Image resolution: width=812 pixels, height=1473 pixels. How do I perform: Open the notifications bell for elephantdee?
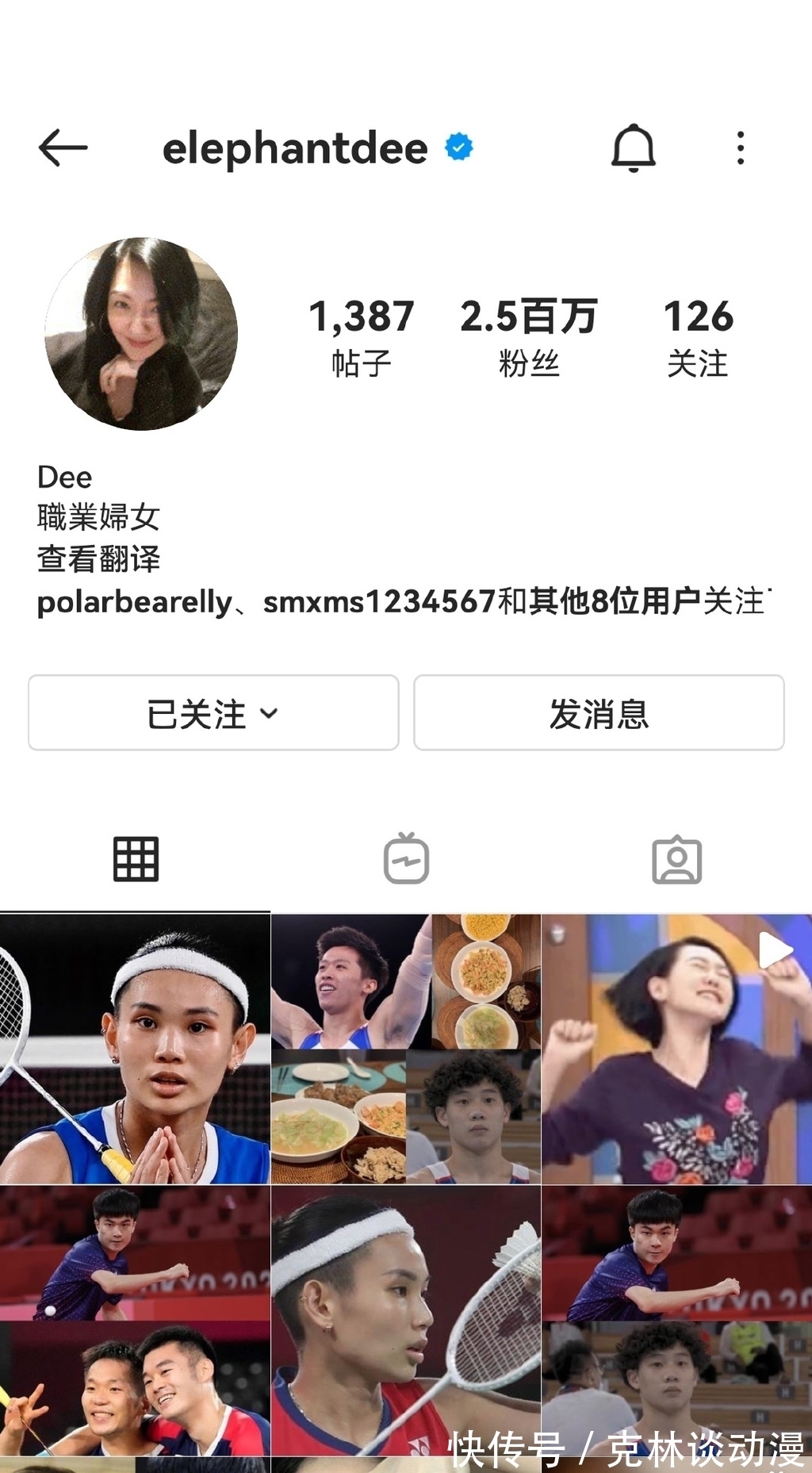(633, 148)
